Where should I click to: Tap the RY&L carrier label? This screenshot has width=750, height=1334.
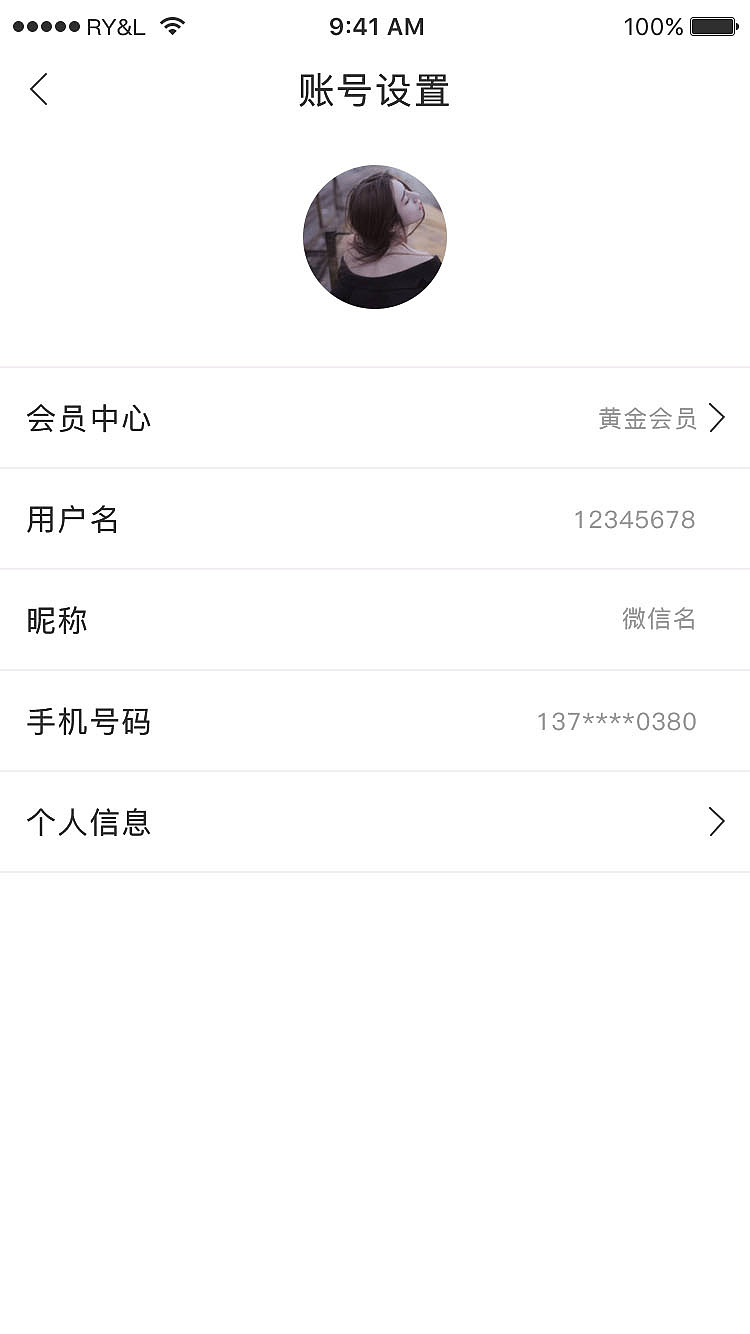pos(117,27)
